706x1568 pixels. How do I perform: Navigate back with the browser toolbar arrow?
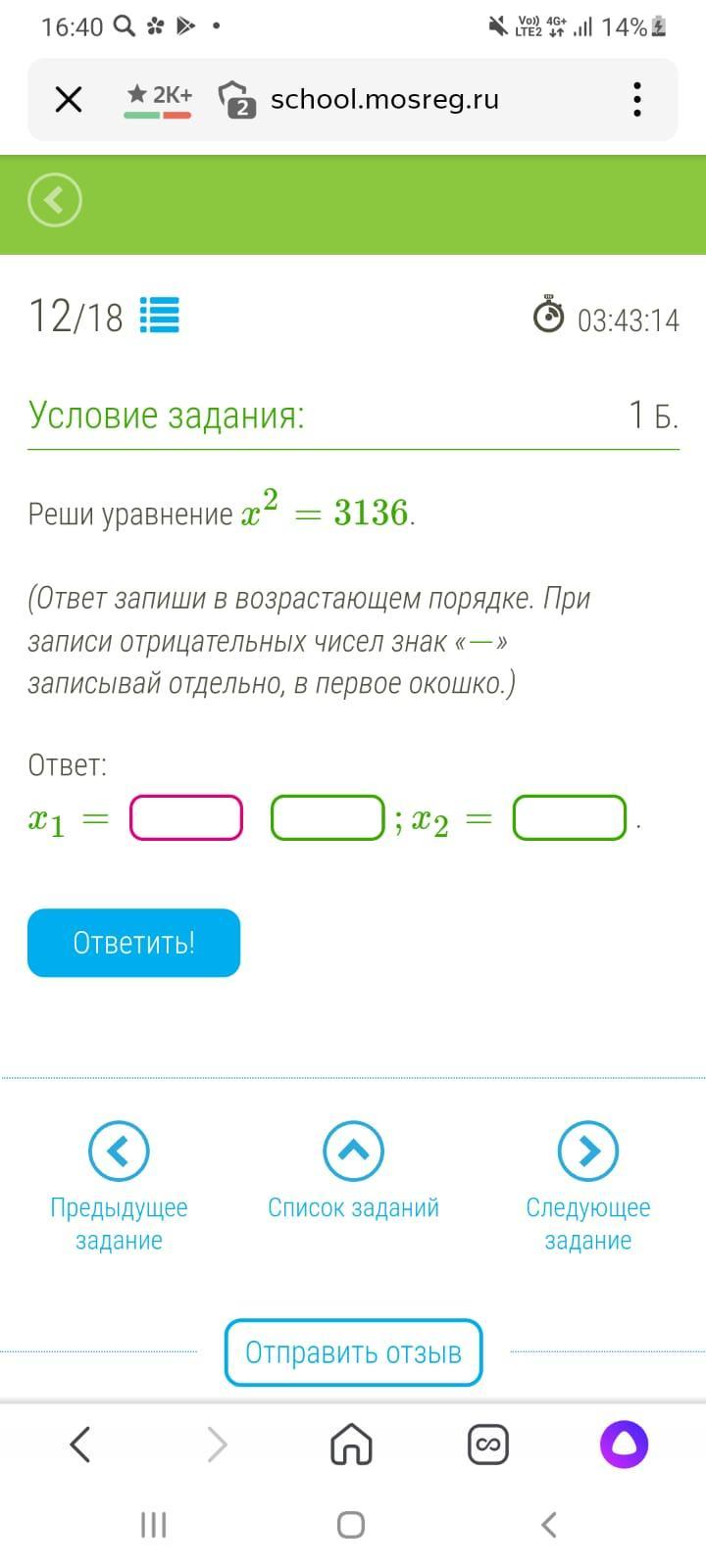coord(80,1444)
